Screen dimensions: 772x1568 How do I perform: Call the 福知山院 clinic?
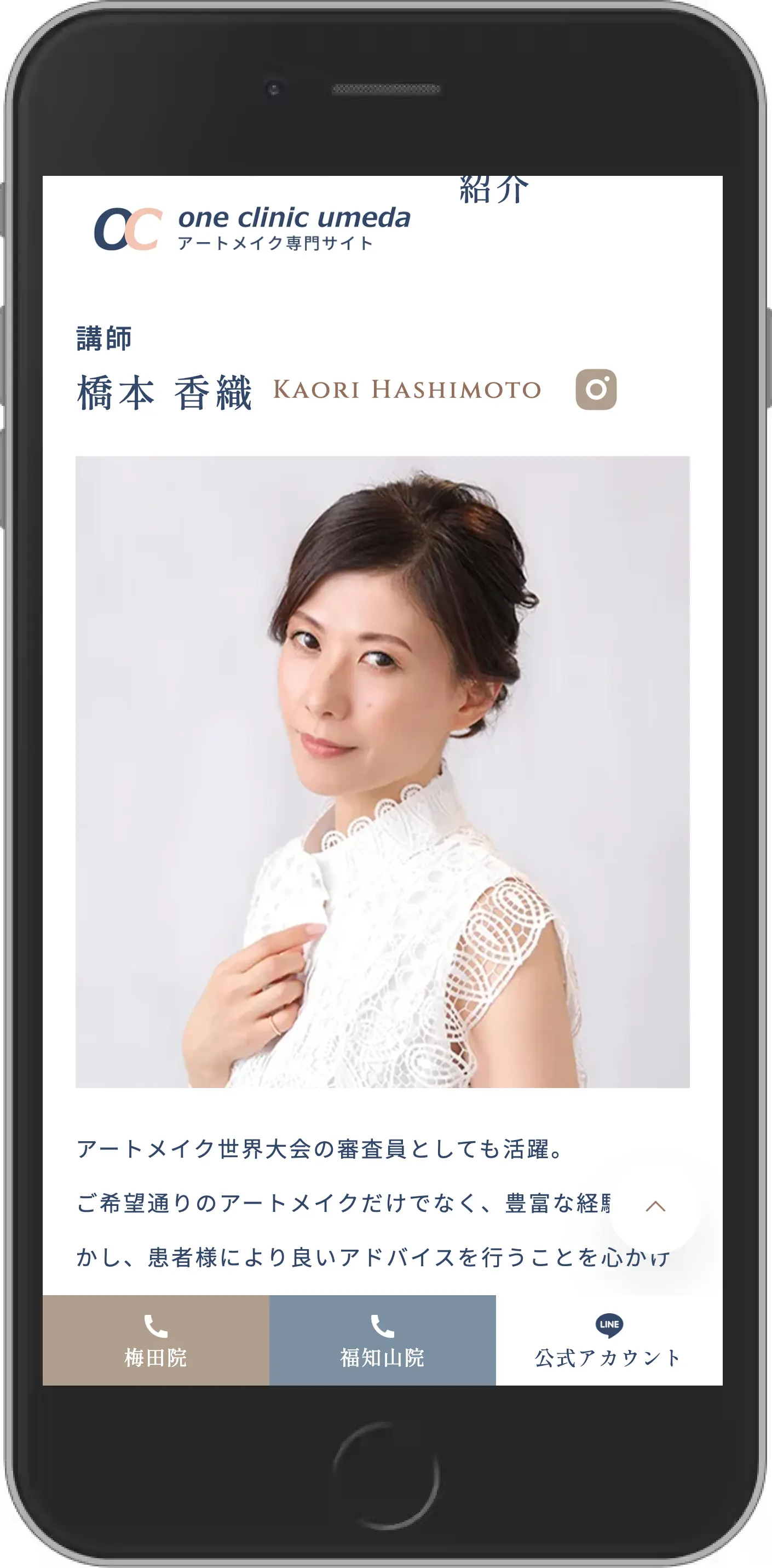[x=382, y=1341]
